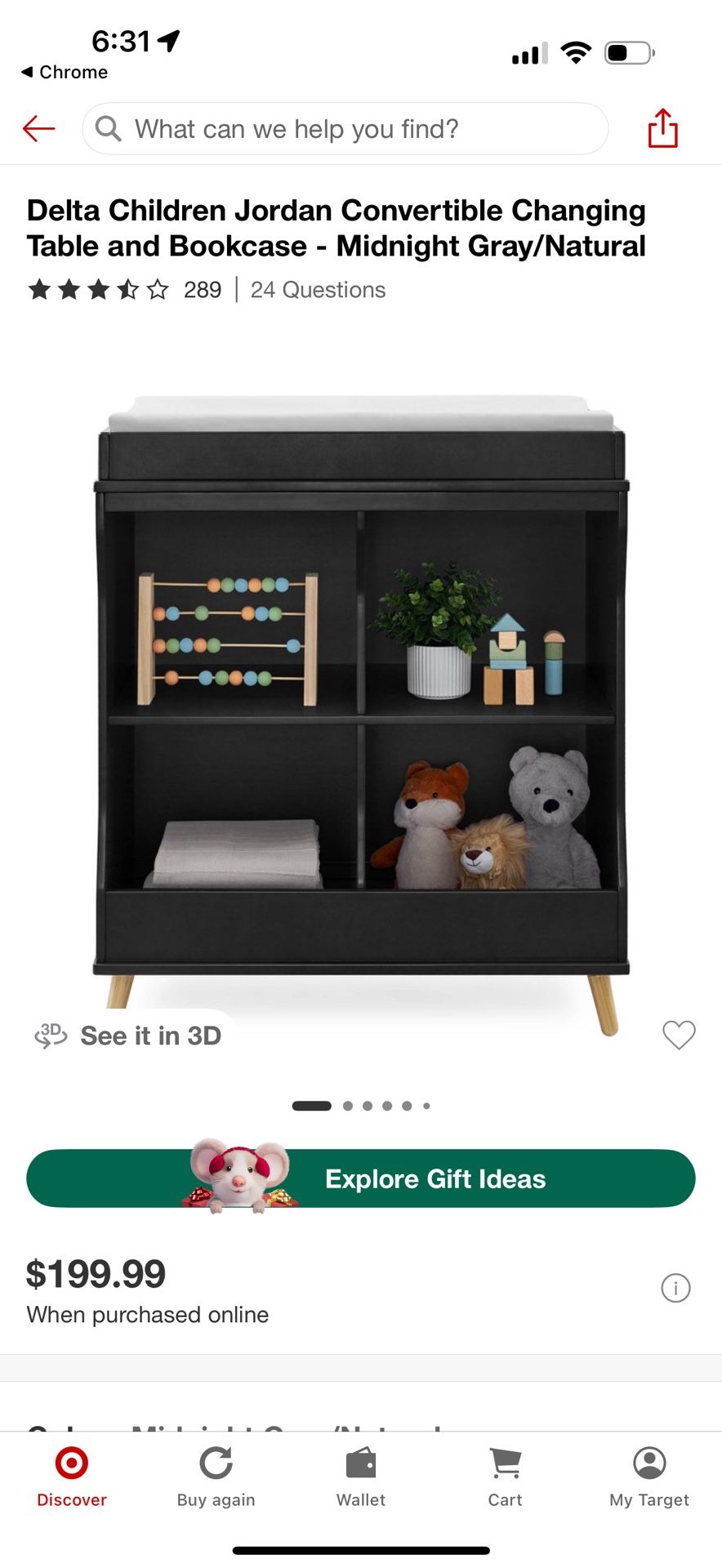Tap the search field to find products
The height and width of the screenshot is (1568, 722).
tap(345, 129)
